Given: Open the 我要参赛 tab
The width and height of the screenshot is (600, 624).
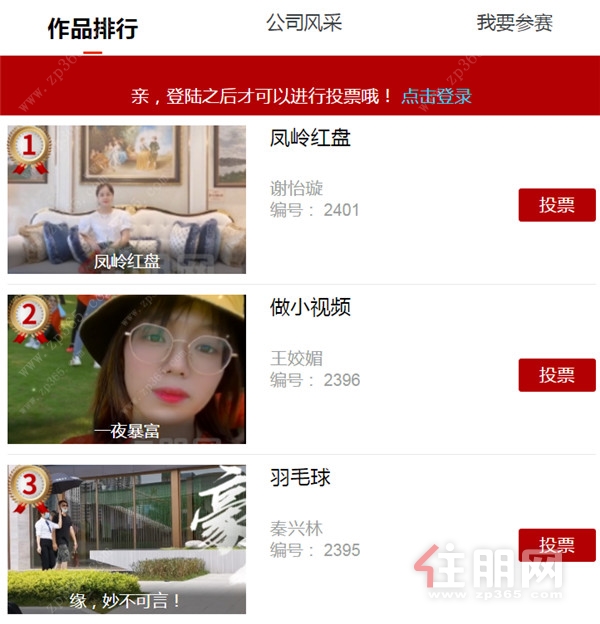Looking at the screenshot, I should point(514,23).
